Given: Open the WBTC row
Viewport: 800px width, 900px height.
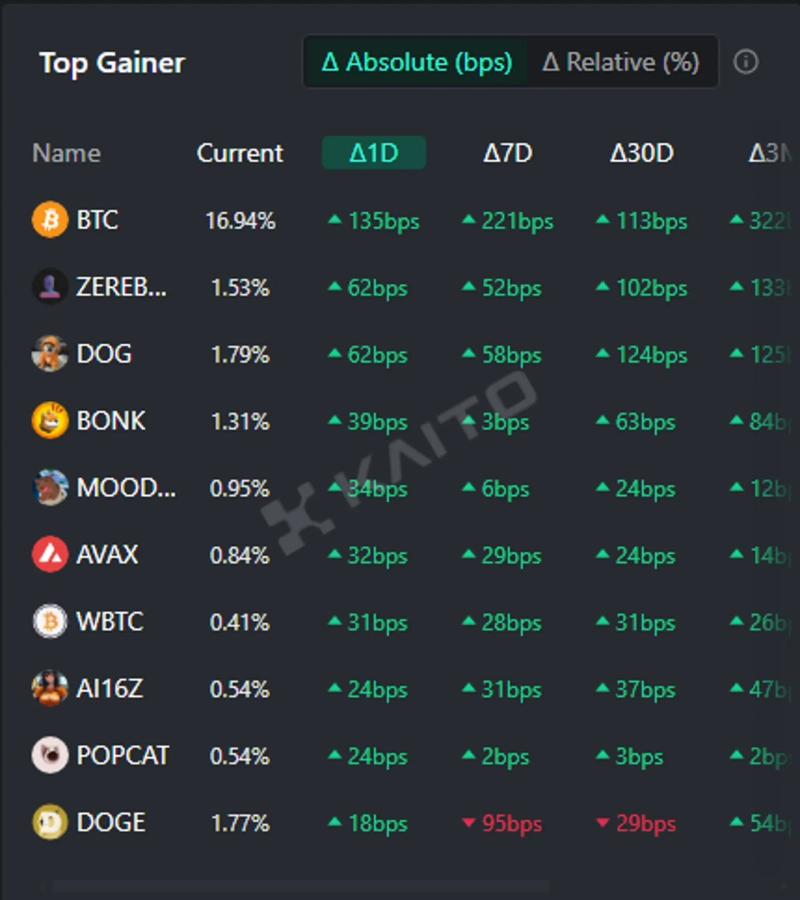Looking at the screenshot, I should (109, 622).
